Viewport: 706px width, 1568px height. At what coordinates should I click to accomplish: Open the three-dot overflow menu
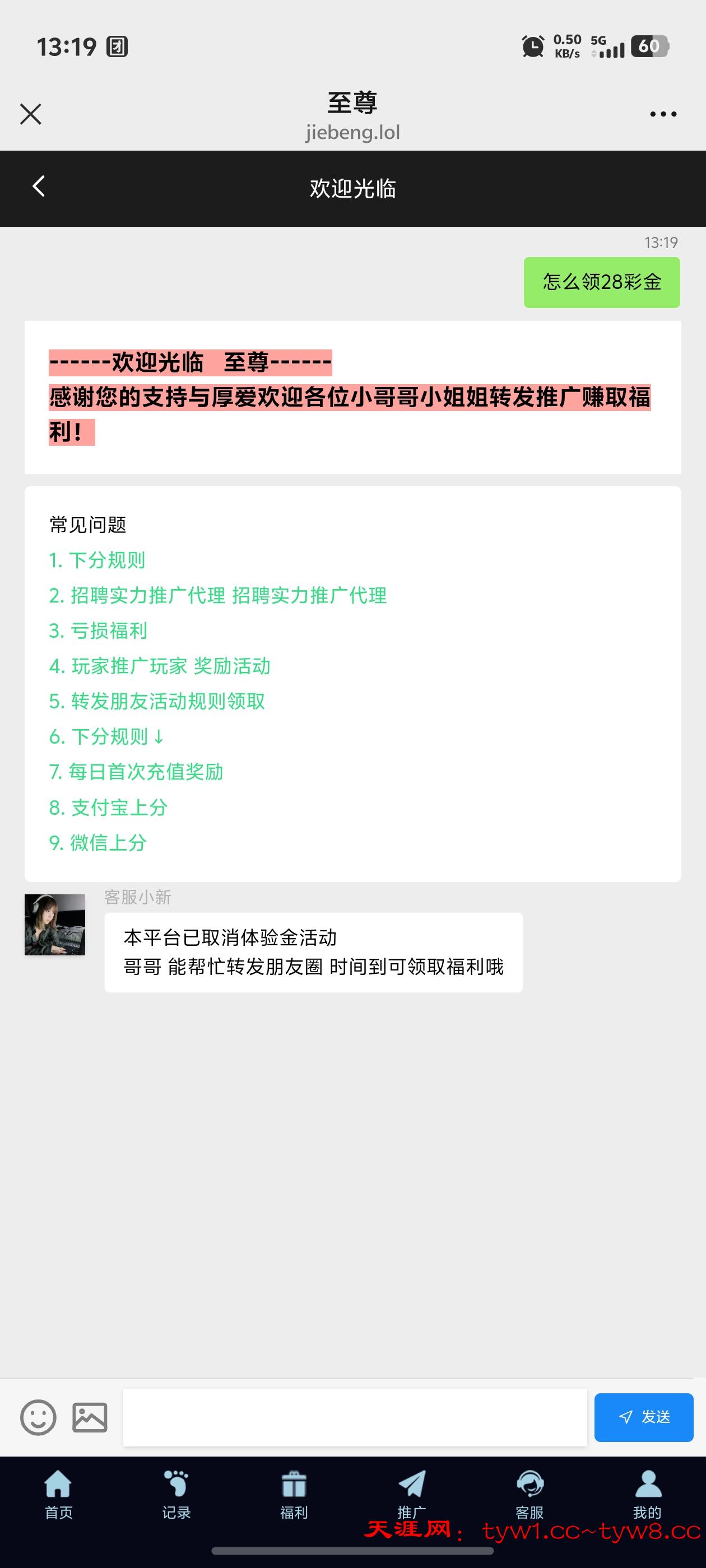click(x=663, y=114)
